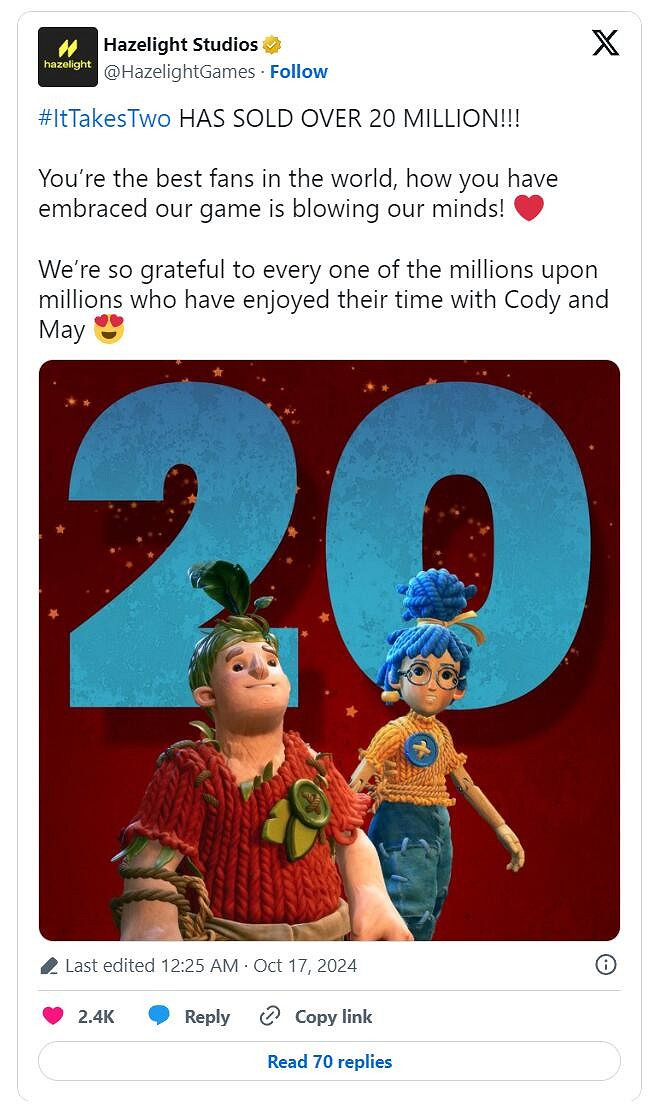Open the 20 million post image
This screenshot has width=660, height=1116.
point(329,650)
